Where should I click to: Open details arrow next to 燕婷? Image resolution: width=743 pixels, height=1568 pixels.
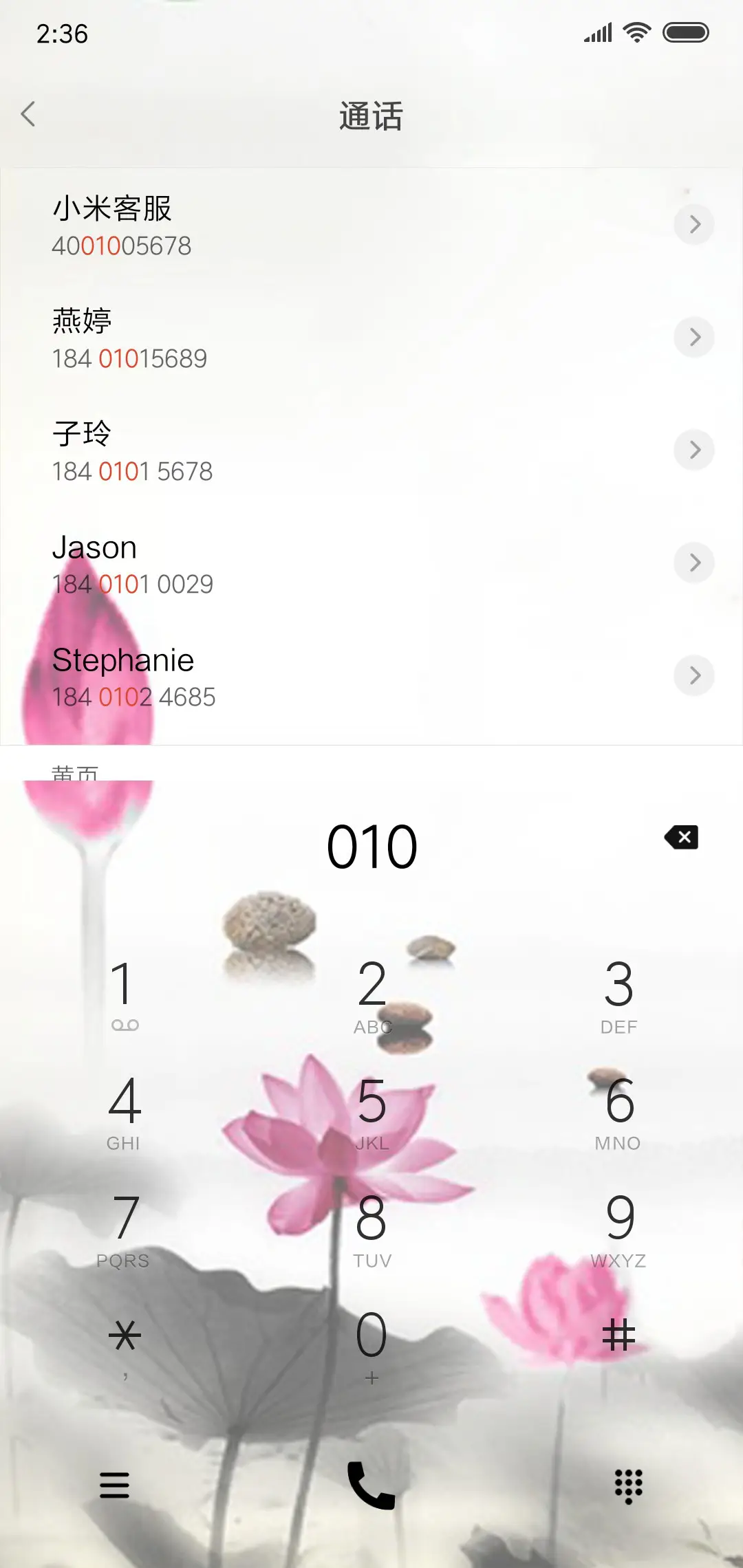(x=693, y=337)
